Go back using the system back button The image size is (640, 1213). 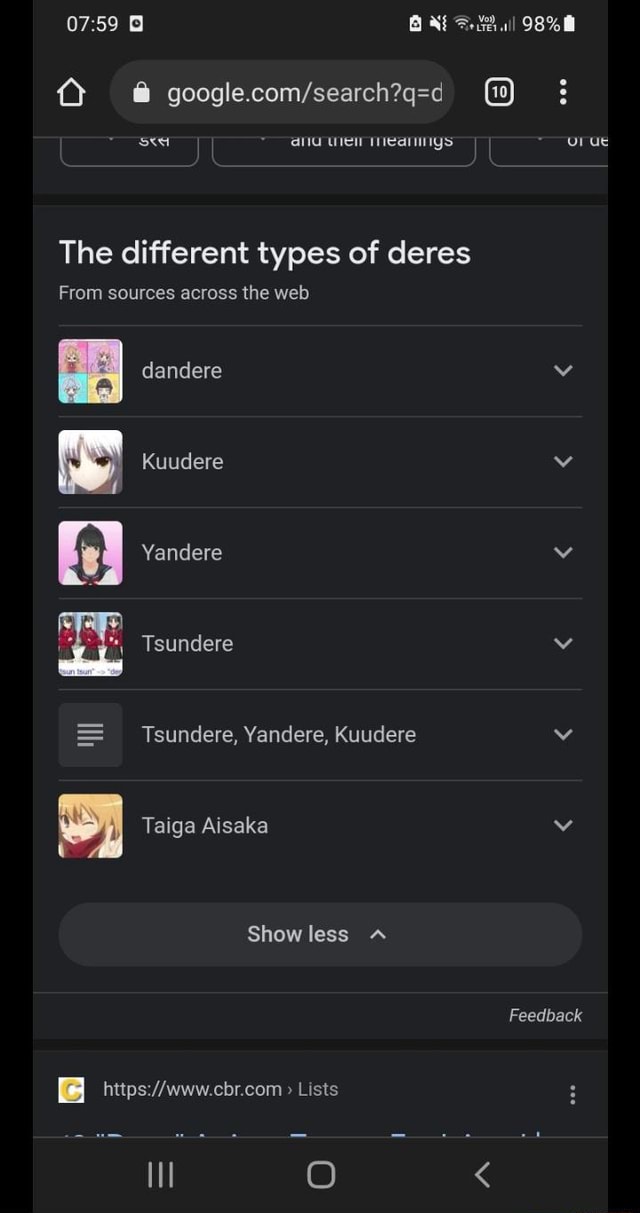(x=482, y=1174)
